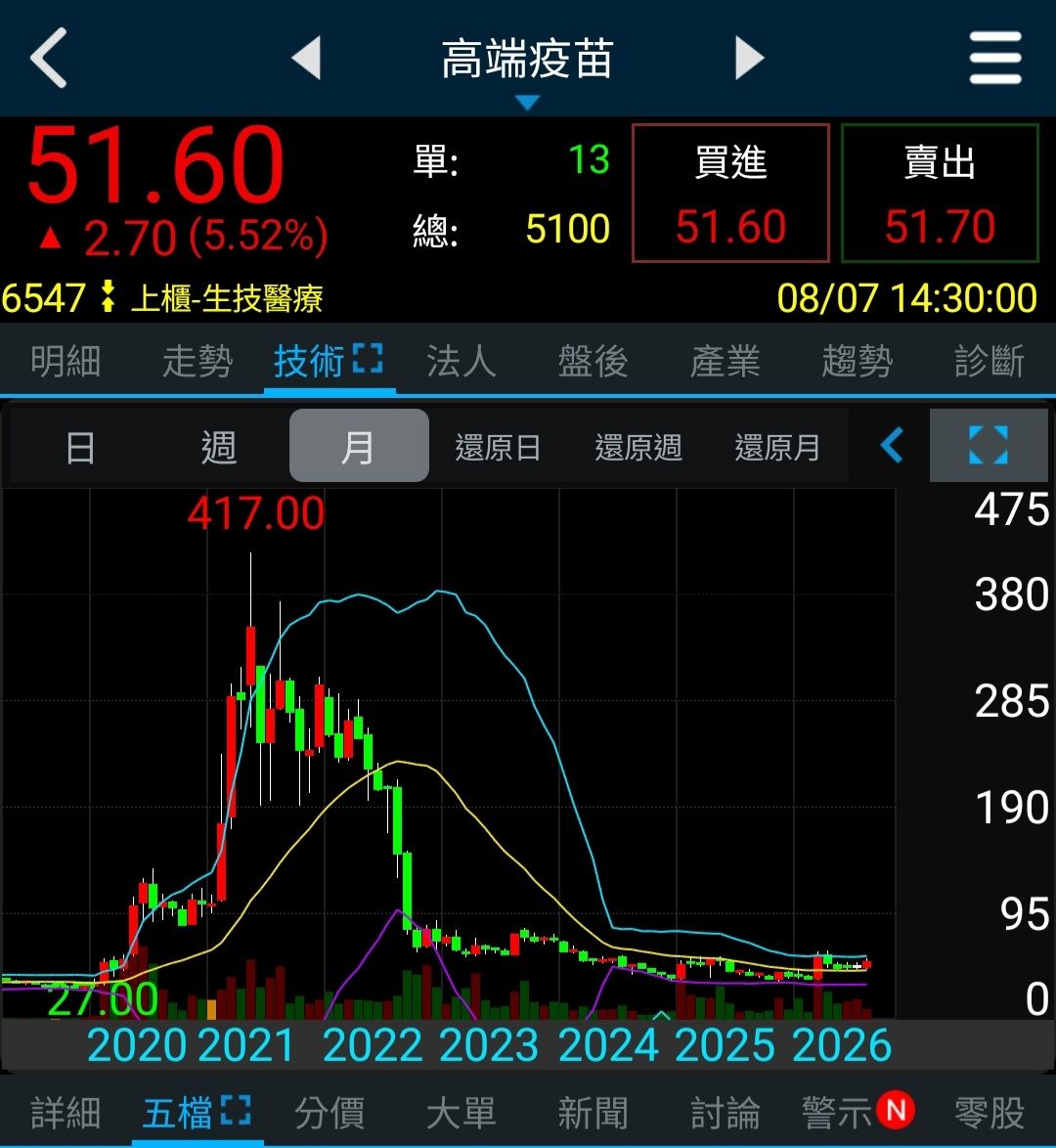Collapse period options with blue chevron
The height and width of the screenshot is (1148, 1056).
pyautogui.click(x=892, y=445)
